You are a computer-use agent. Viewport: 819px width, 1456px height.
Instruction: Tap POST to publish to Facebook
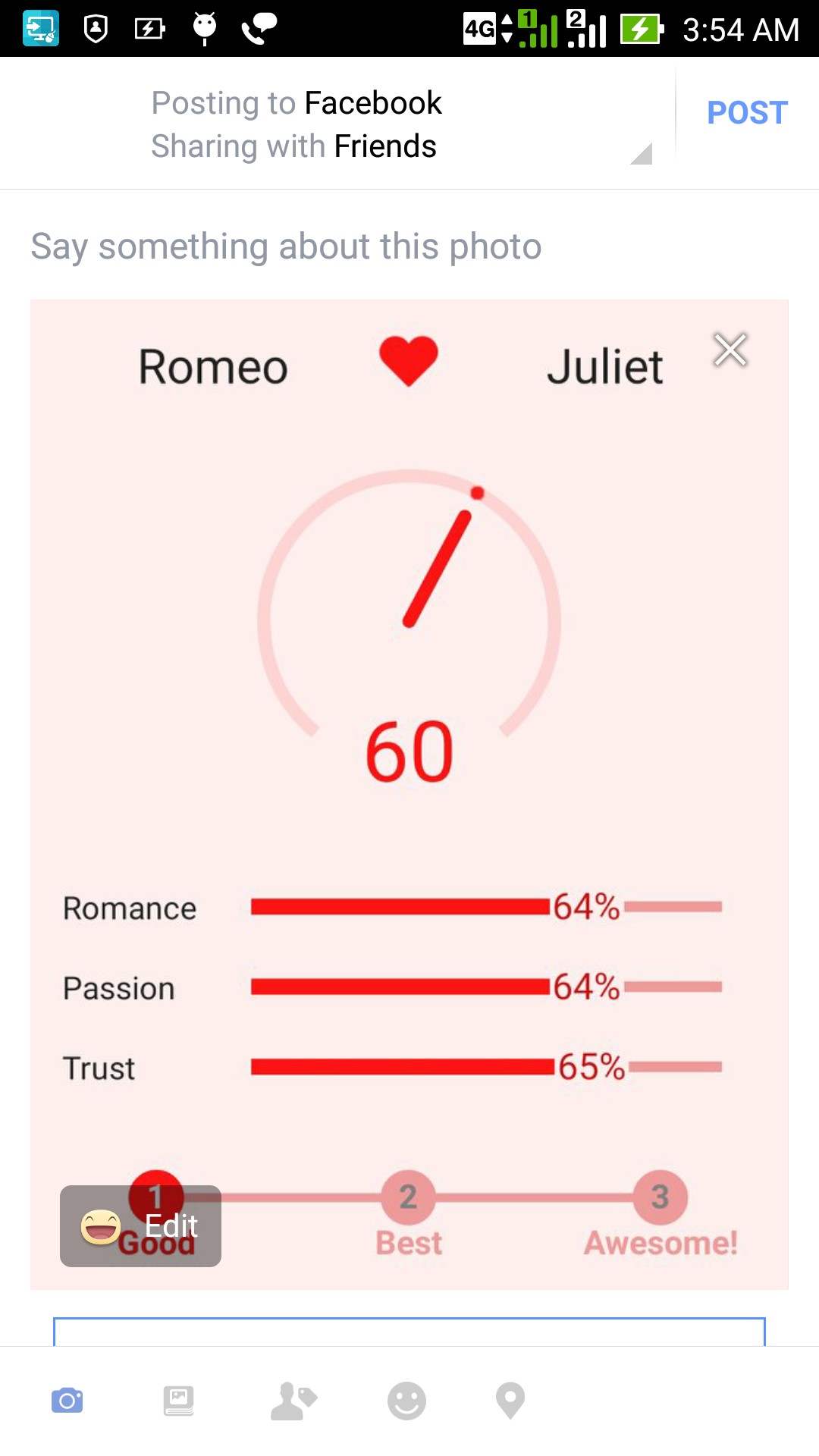click(x=747, y=112)
